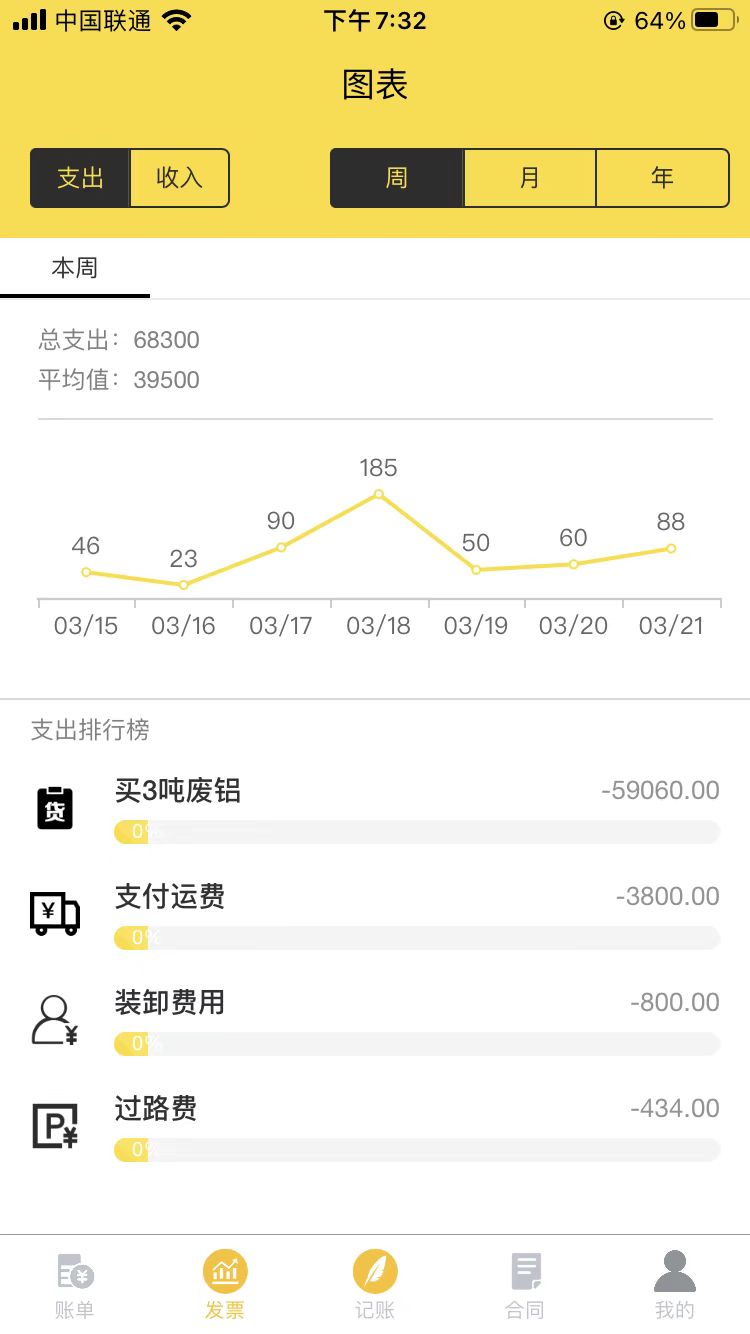Screen dimensions: 750x1334
Task: Open the 发票 tab
Action: coord(225,1285)
